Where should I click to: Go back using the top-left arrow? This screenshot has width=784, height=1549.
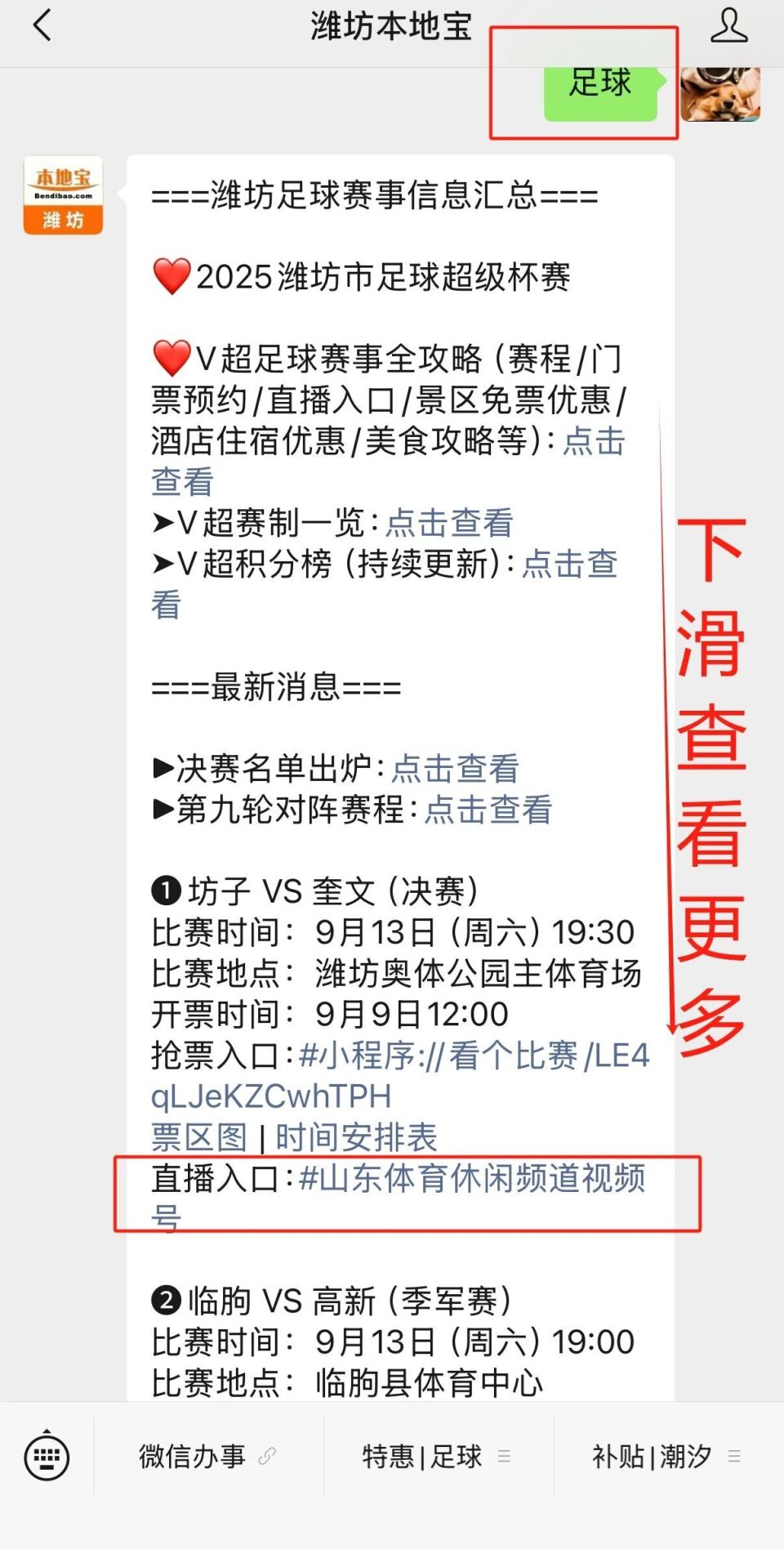[42, 26]
